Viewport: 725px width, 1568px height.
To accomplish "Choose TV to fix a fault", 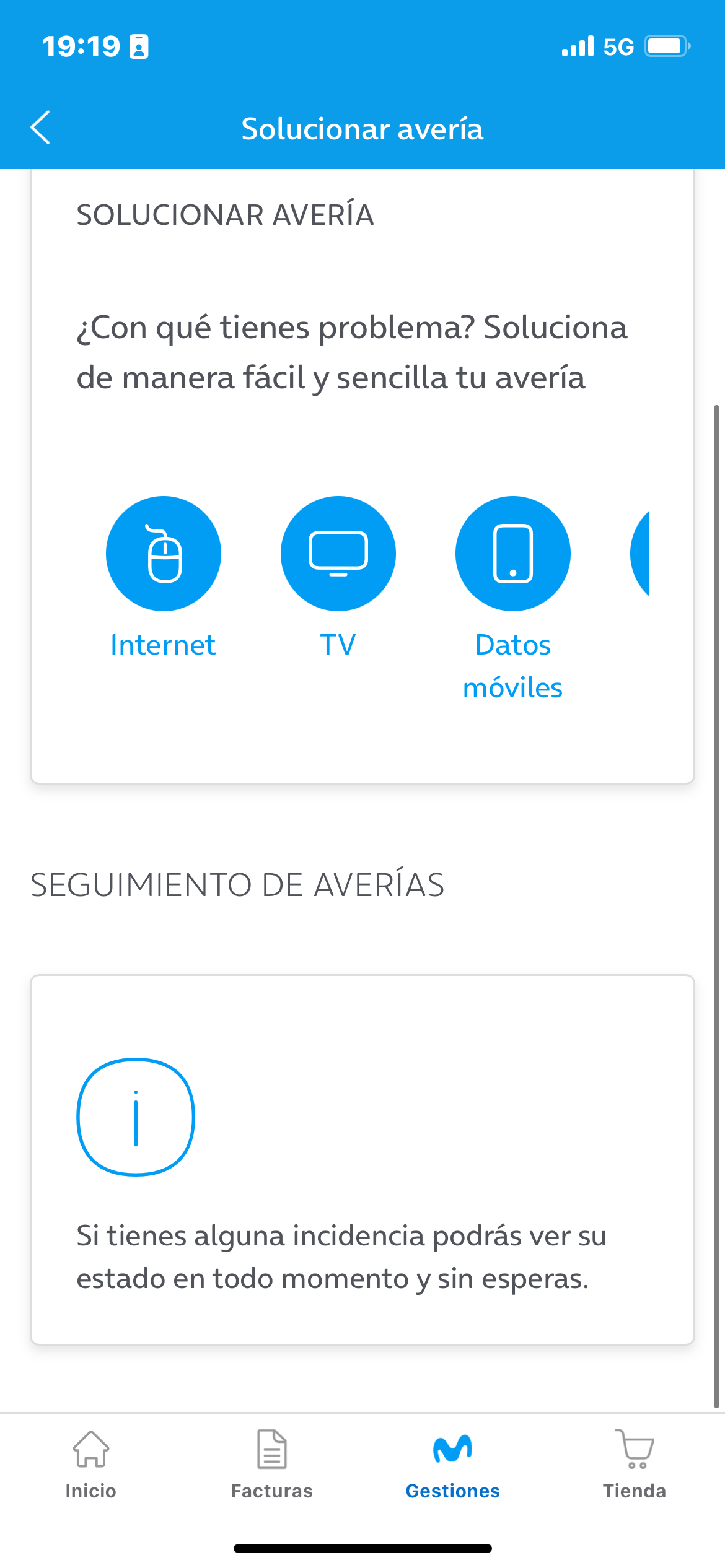I will (x=338, y=554).
